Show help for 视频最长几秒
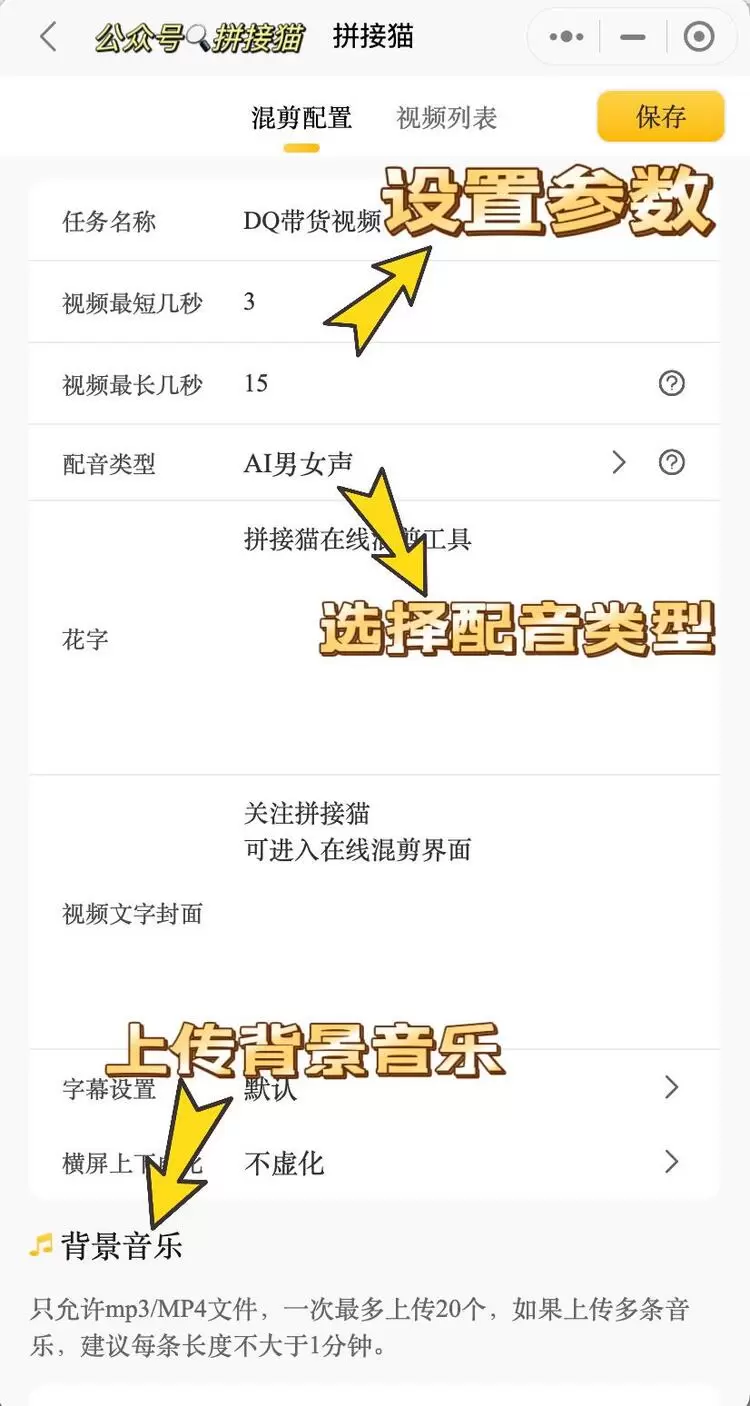This screenshot has width=750, height=1406. tap(672, 383)
